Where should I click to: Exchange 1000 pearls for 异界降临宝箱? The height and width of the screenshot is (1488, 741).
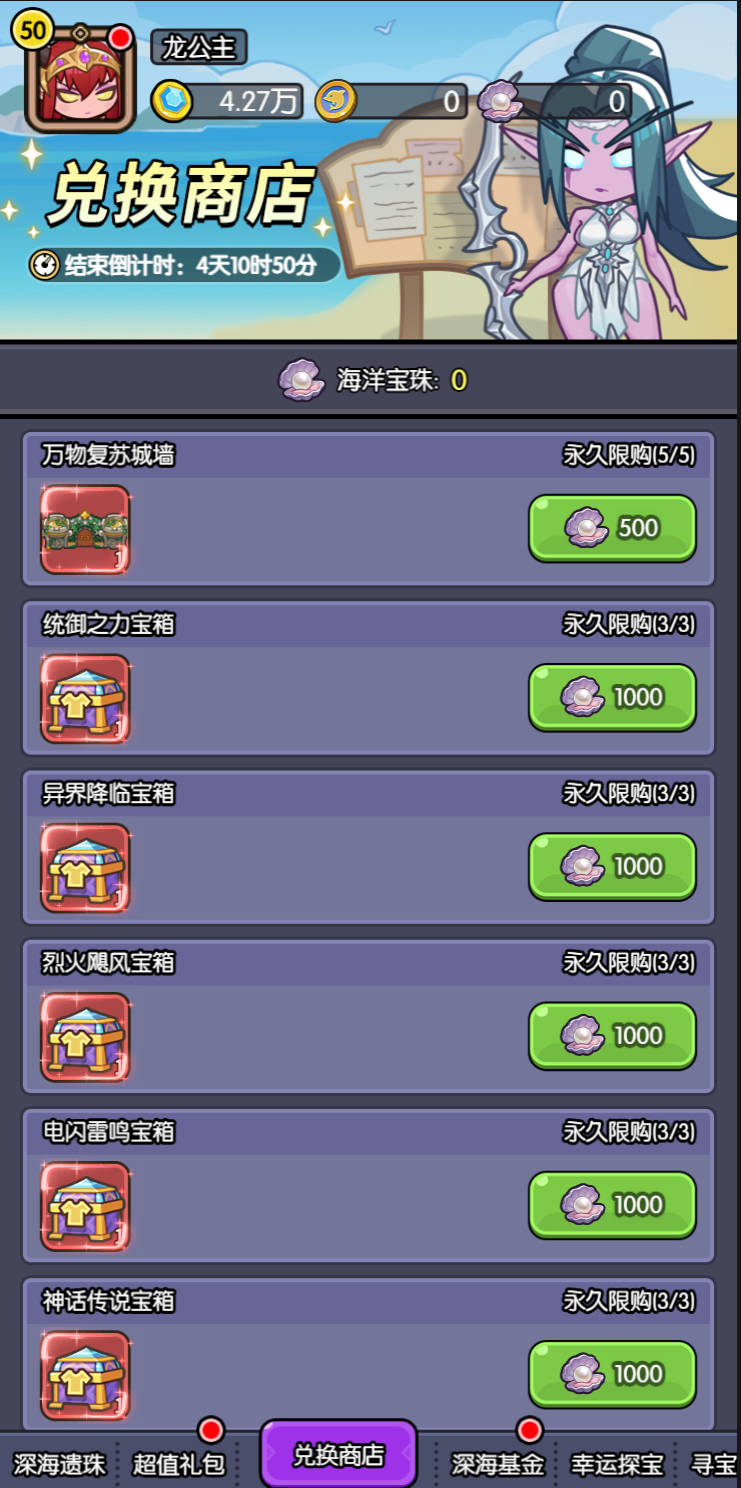coord(612,865)
